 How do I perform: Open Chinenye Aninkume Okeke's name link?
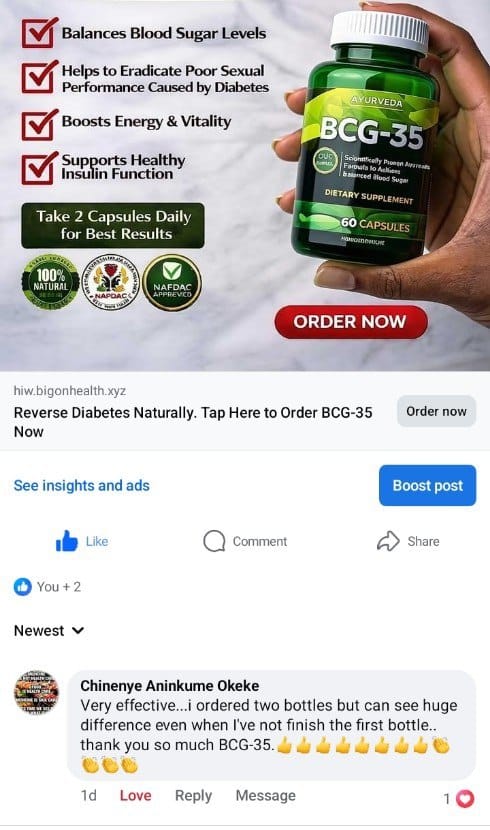(169, 685)
